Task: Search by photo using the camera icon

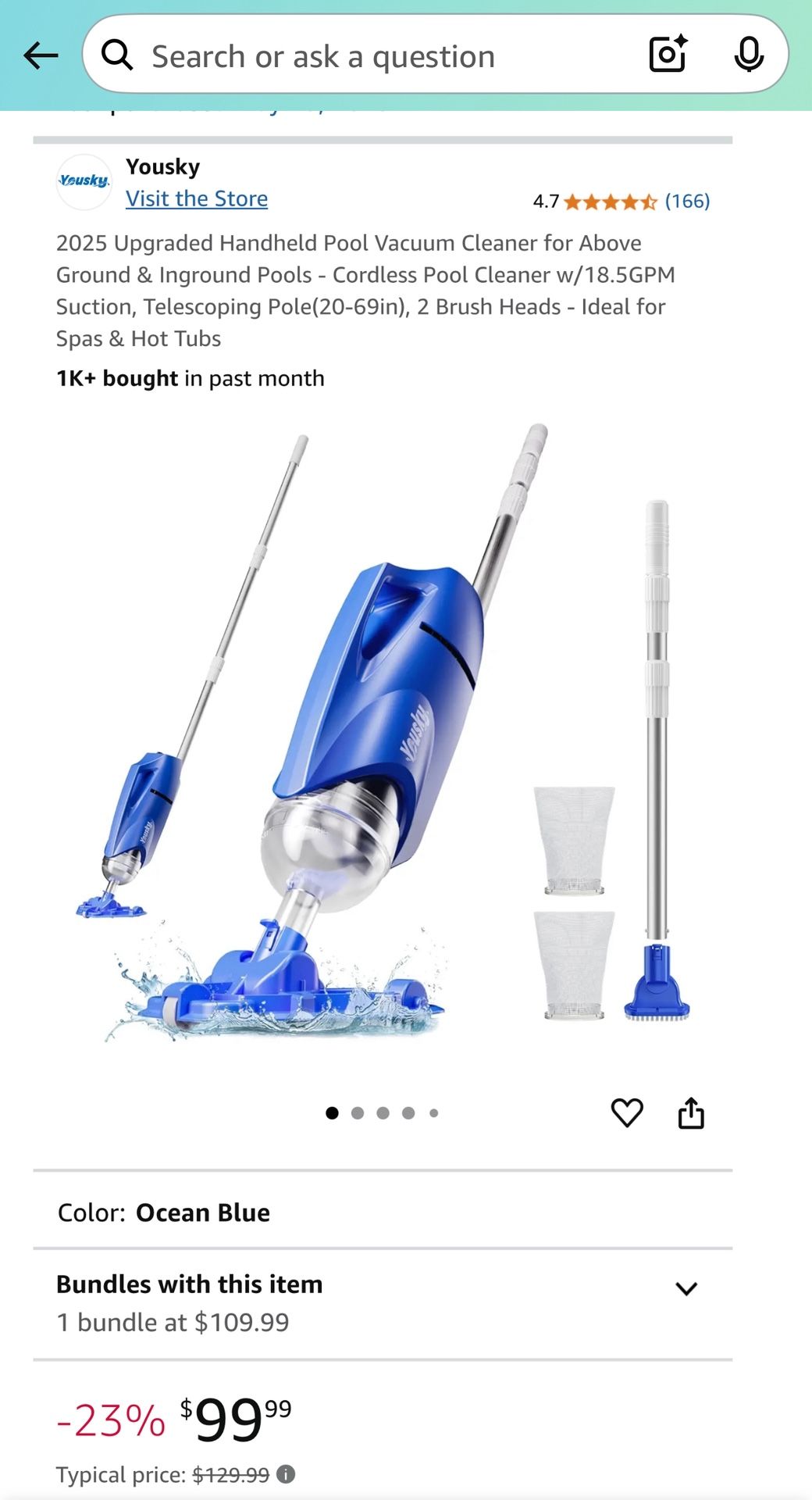Action: point(667,55)
